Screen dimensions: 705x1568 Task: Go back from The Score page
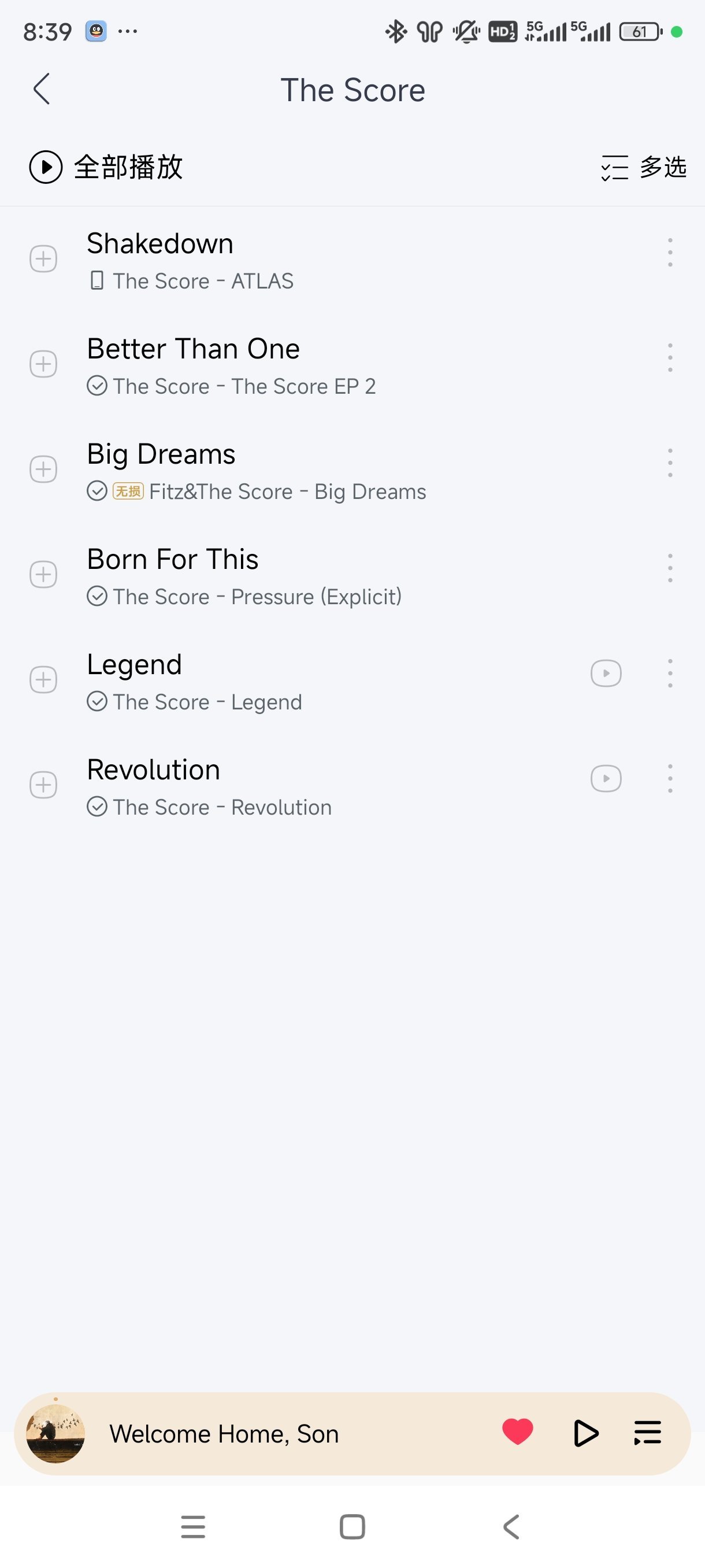[x=42, y=90]
